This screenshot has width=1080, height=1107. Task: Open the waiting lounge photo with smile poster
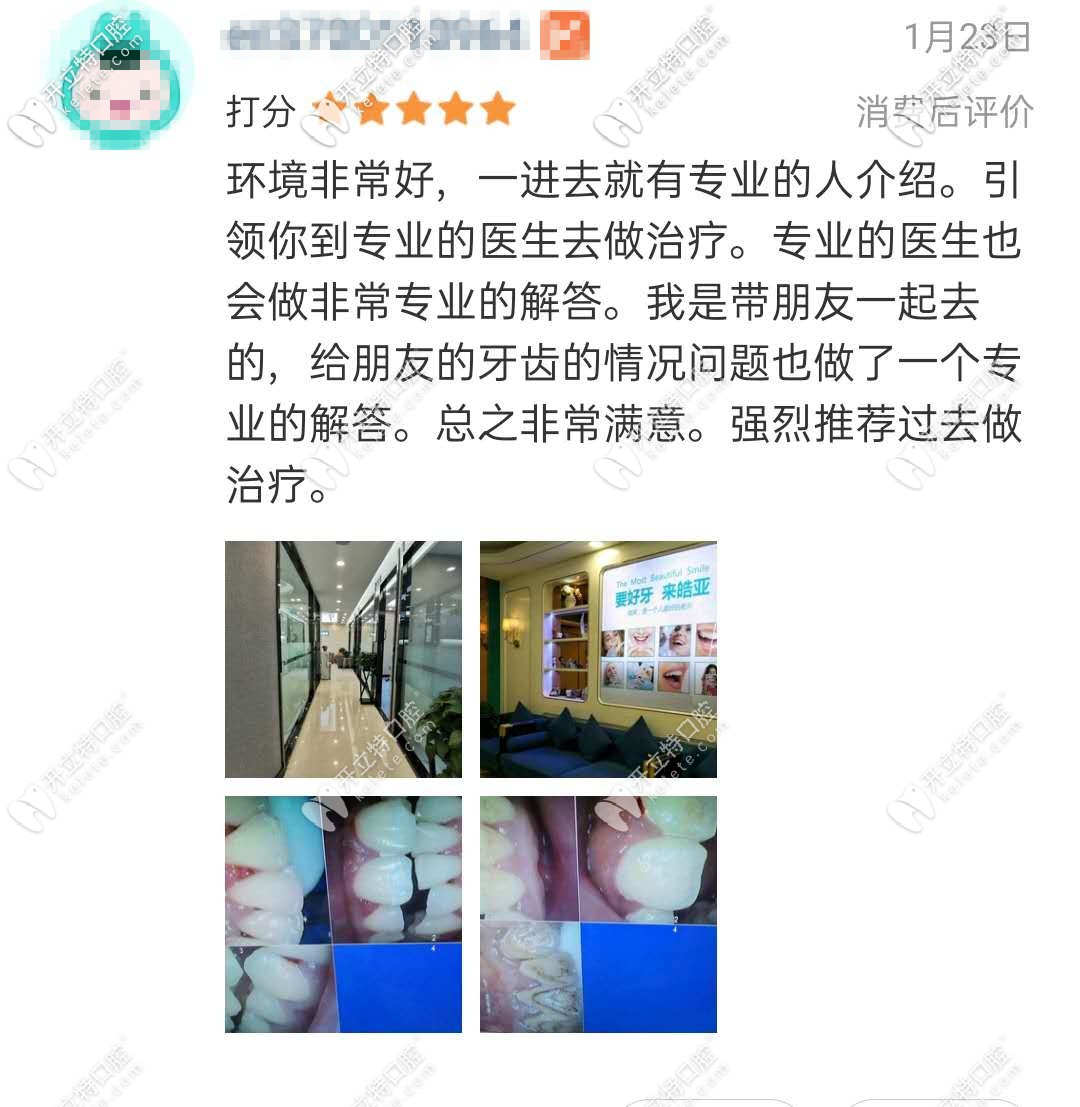coord(599,658)
